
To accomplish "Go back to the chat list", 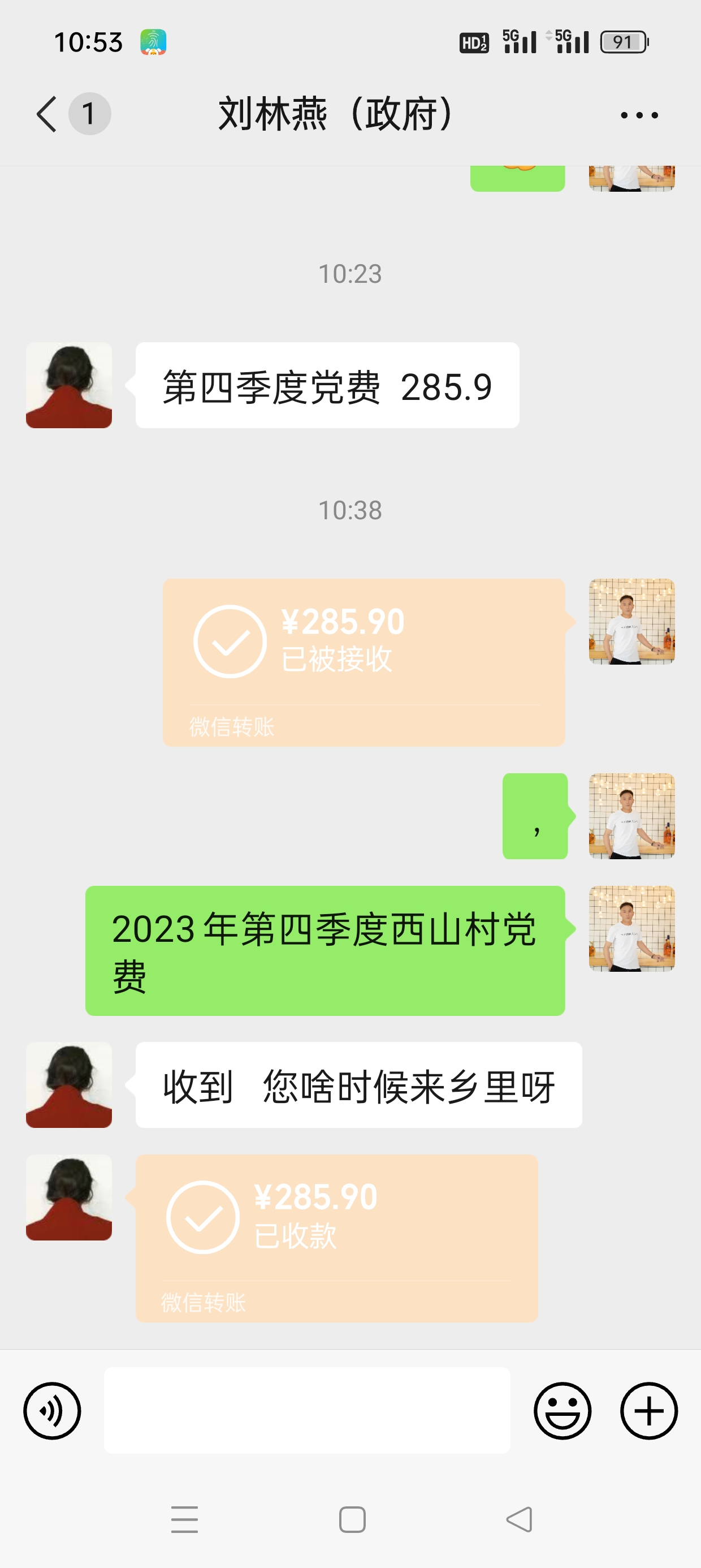I will point(47,114).
